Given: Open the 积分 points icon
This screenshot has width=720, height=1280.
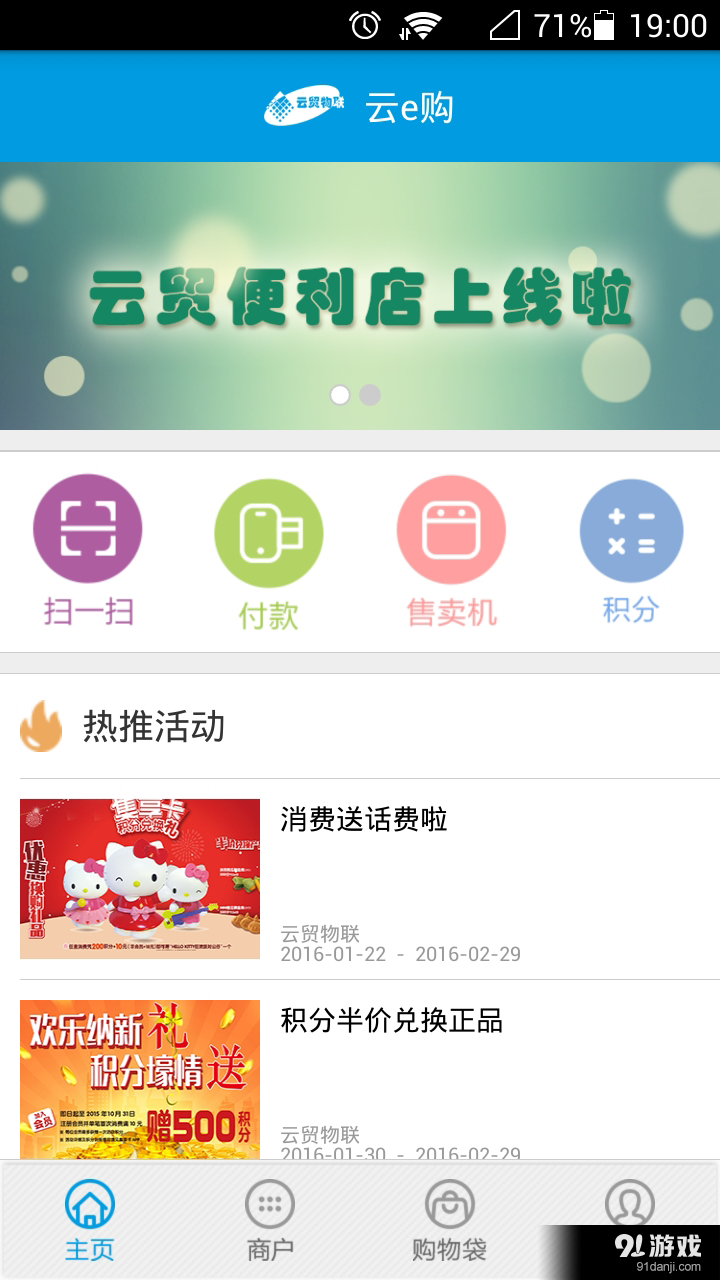Looking at the screenshot, I should click(631, 529).
